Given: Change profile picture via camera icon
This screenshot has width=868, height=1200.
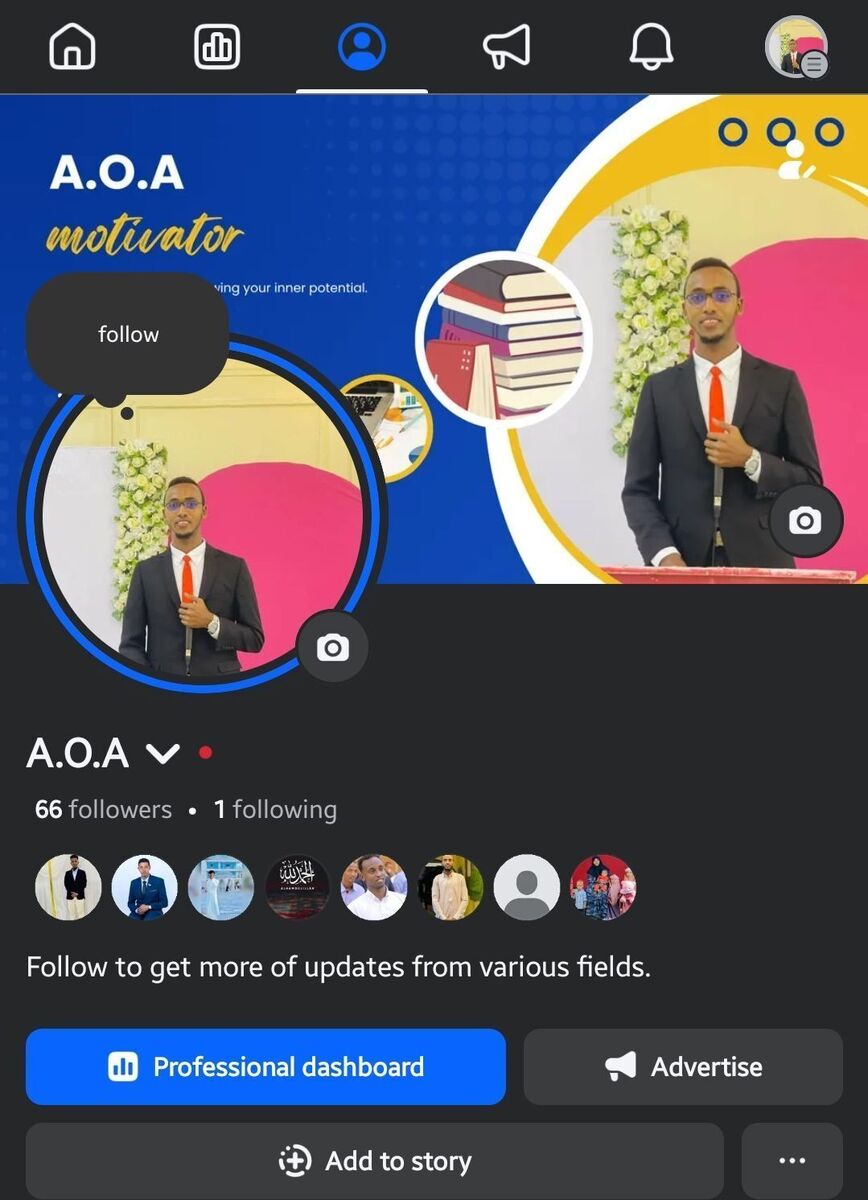Looking at the screenshot, I should tap(332, 648).
